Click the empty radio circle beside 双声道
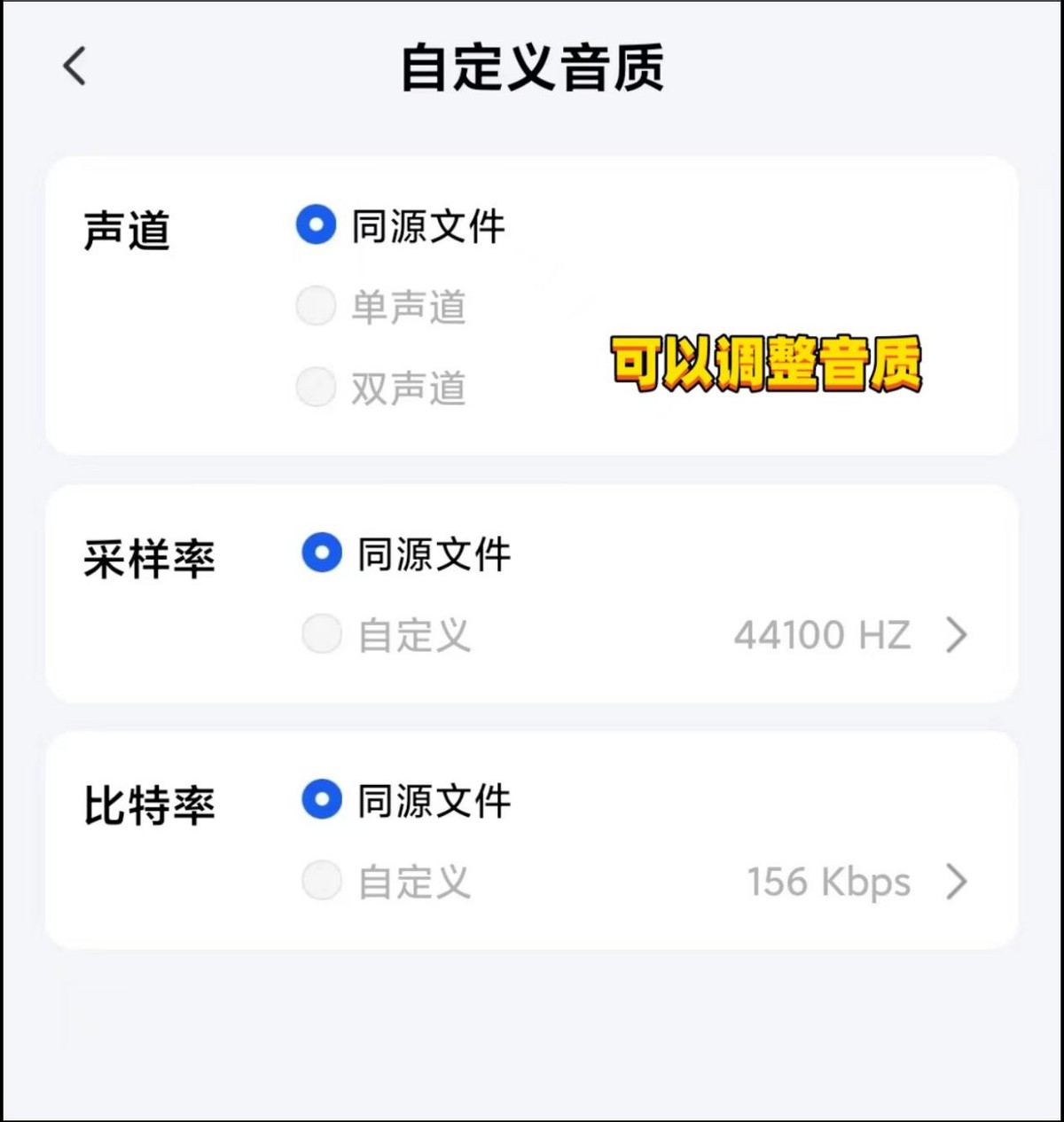 [x=317, y=388]
